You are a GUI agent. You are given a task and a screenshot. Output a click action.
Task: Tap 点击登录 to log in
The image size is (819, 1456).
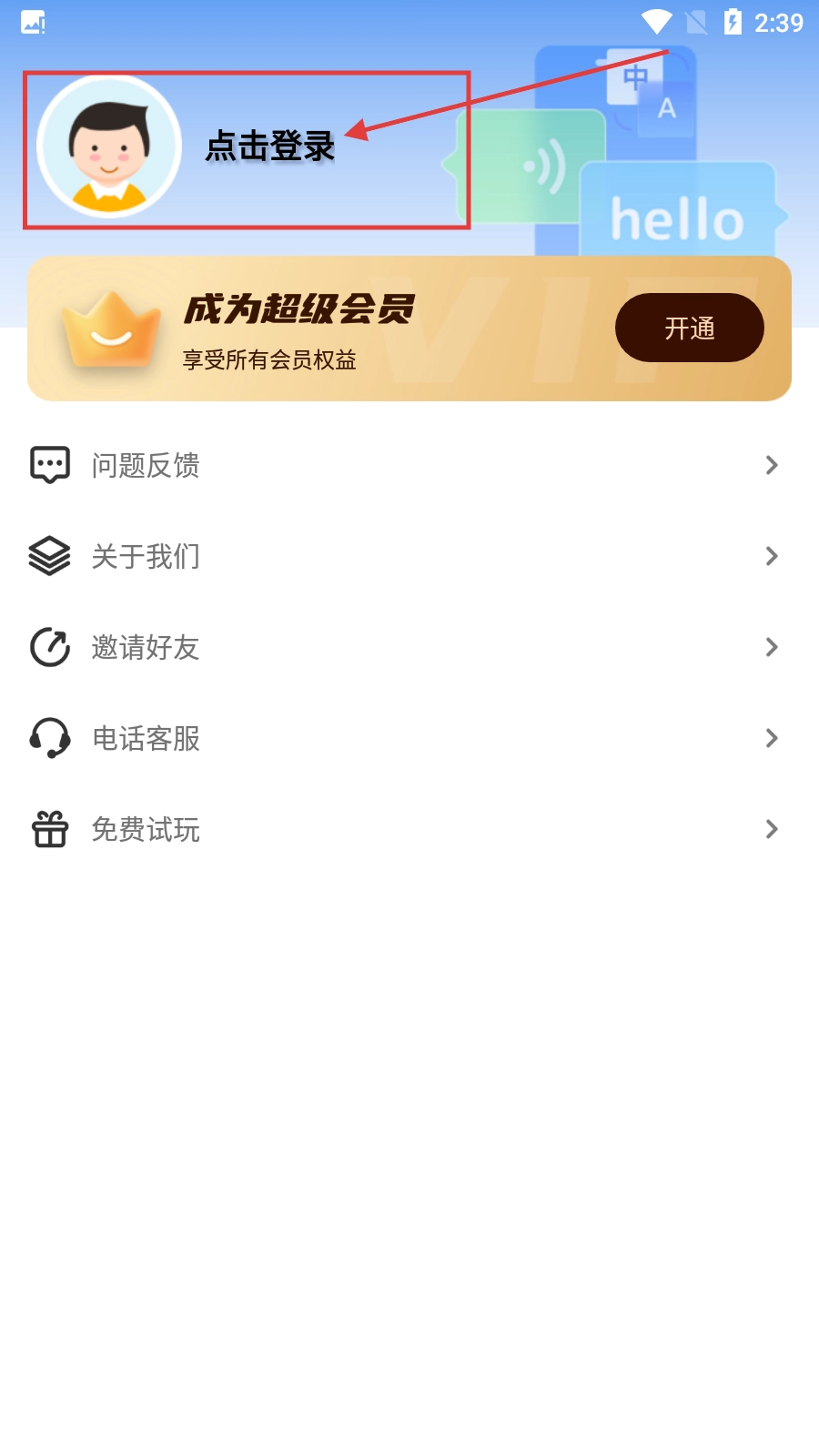click(x=270, y=147)
